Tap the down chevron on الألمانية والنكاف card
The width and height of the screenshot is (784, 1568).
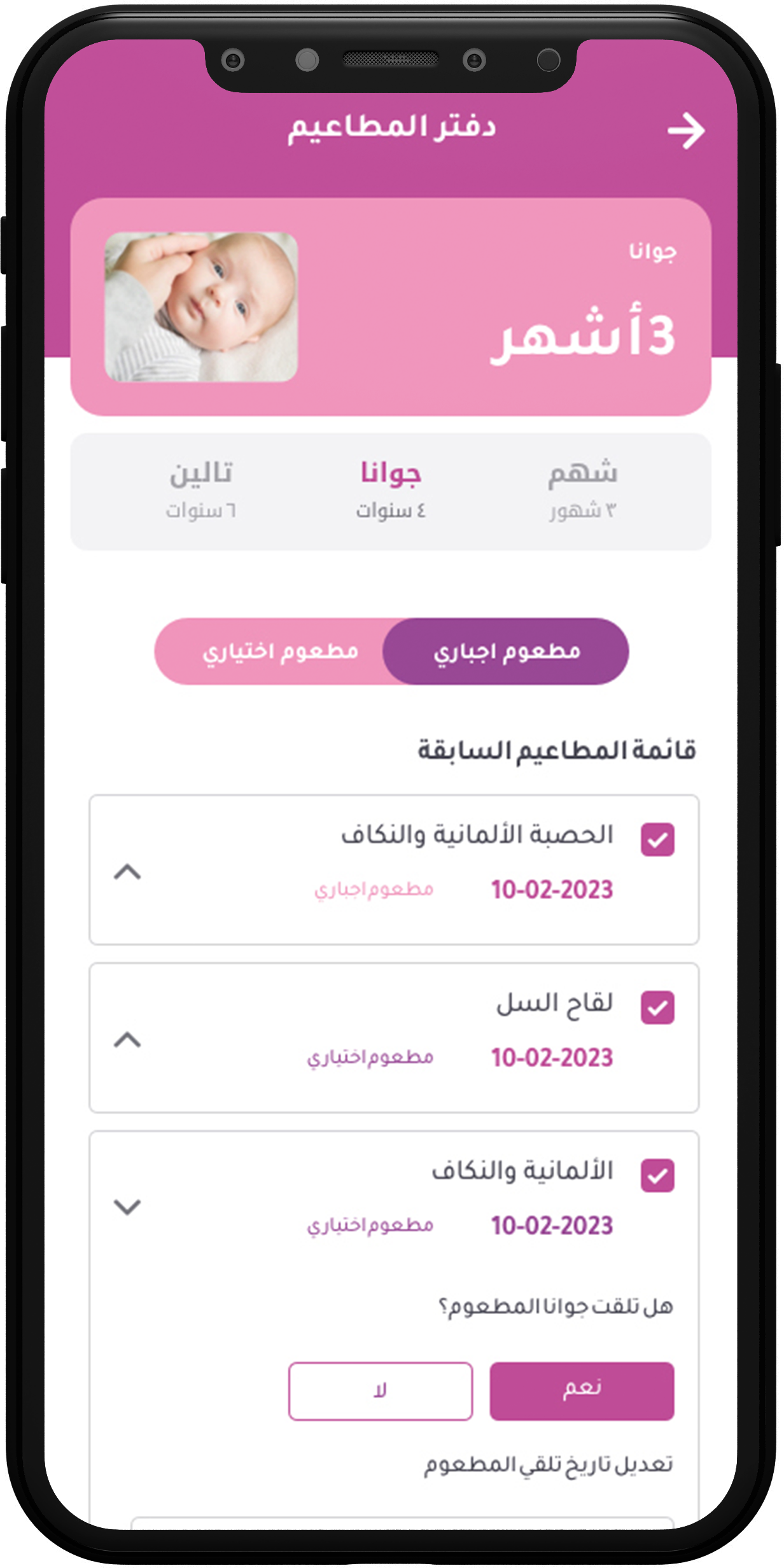(127, 1207)
